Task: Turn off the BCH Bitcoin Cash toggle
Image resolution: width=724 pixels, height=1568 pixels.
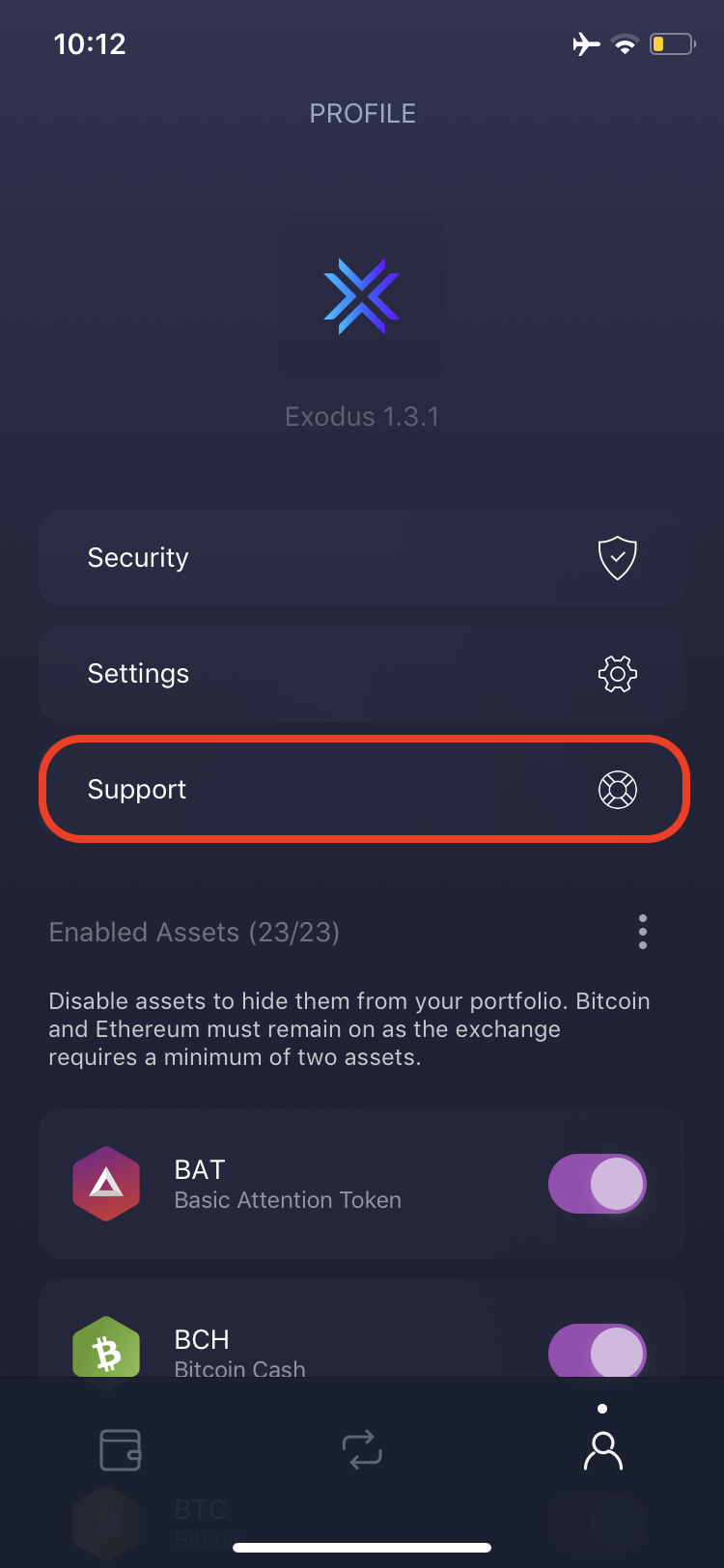Action: pyautogui.click(x=598, y=1353)
